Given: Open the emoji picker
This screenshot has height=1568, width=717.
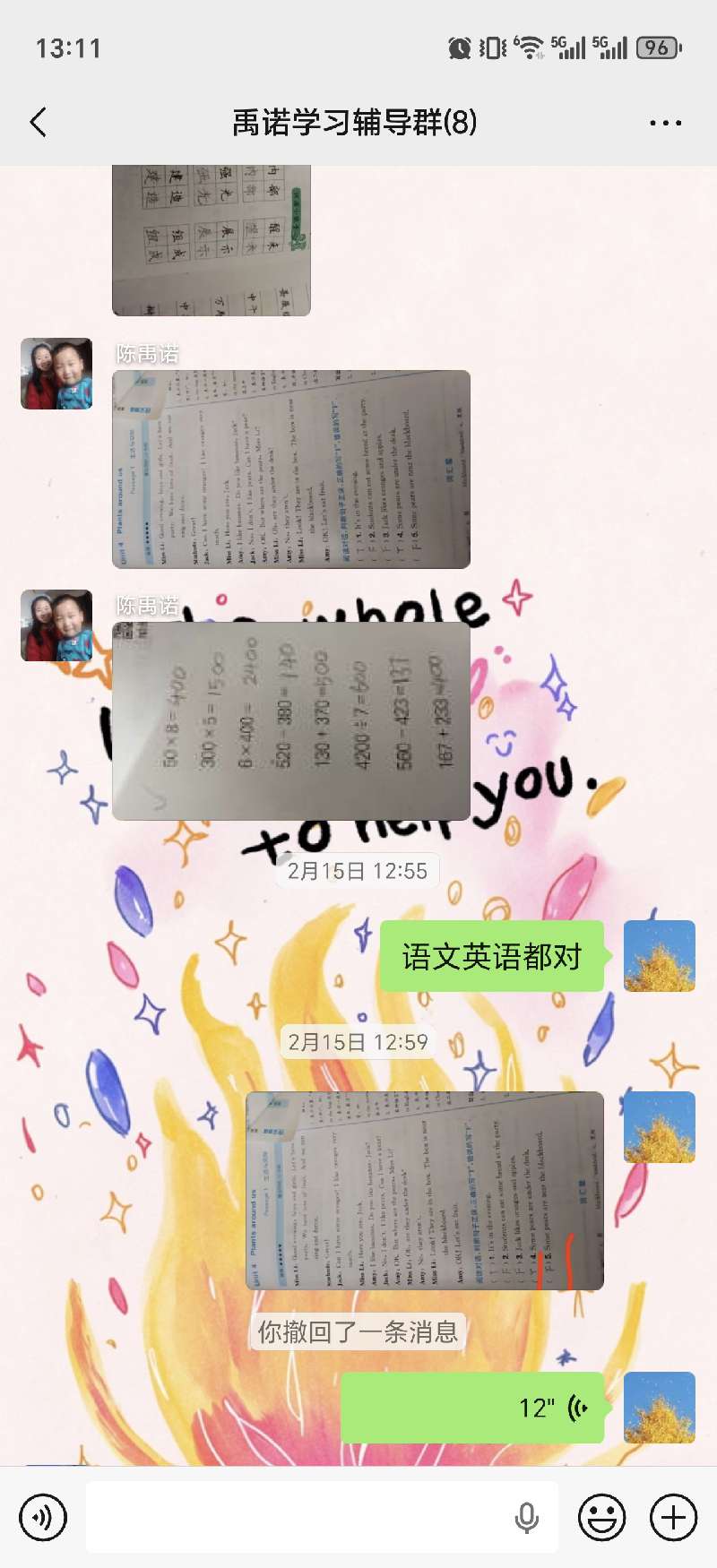Looking at the screenshot, I should click(601, 1517).
